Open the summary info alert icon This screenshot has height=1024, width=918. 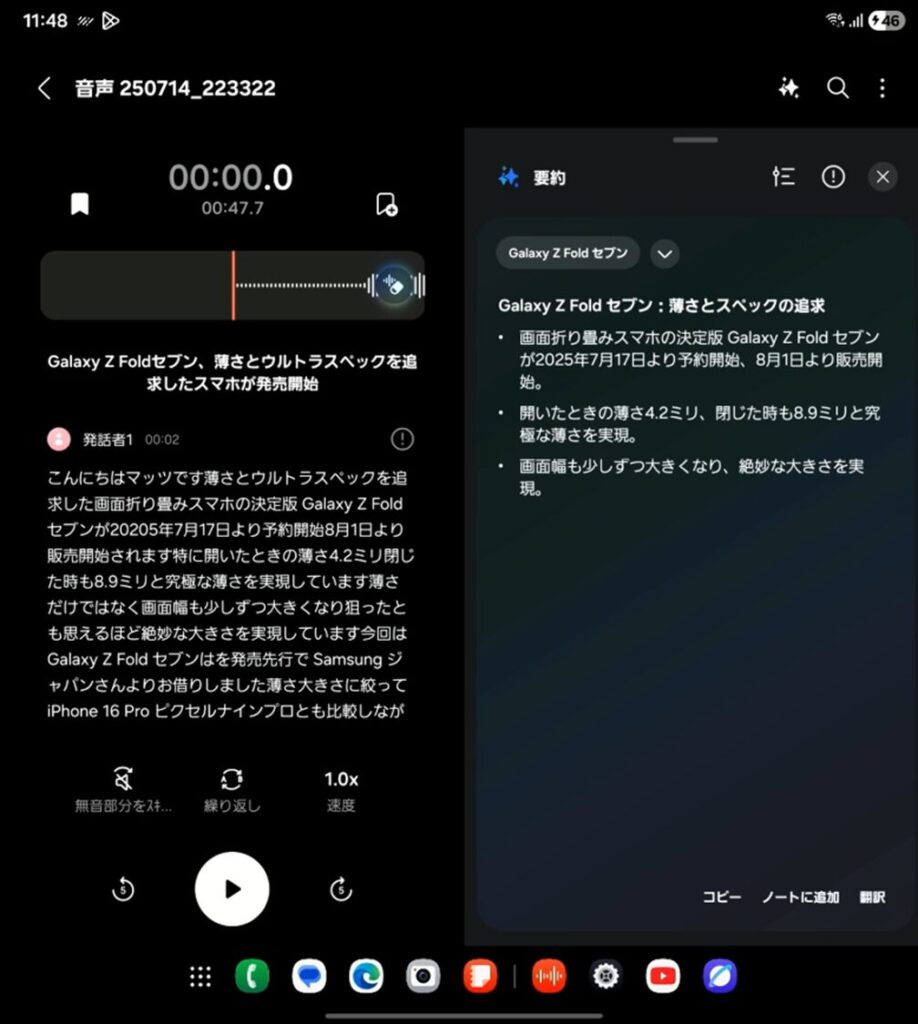click(x=833, y=177)
